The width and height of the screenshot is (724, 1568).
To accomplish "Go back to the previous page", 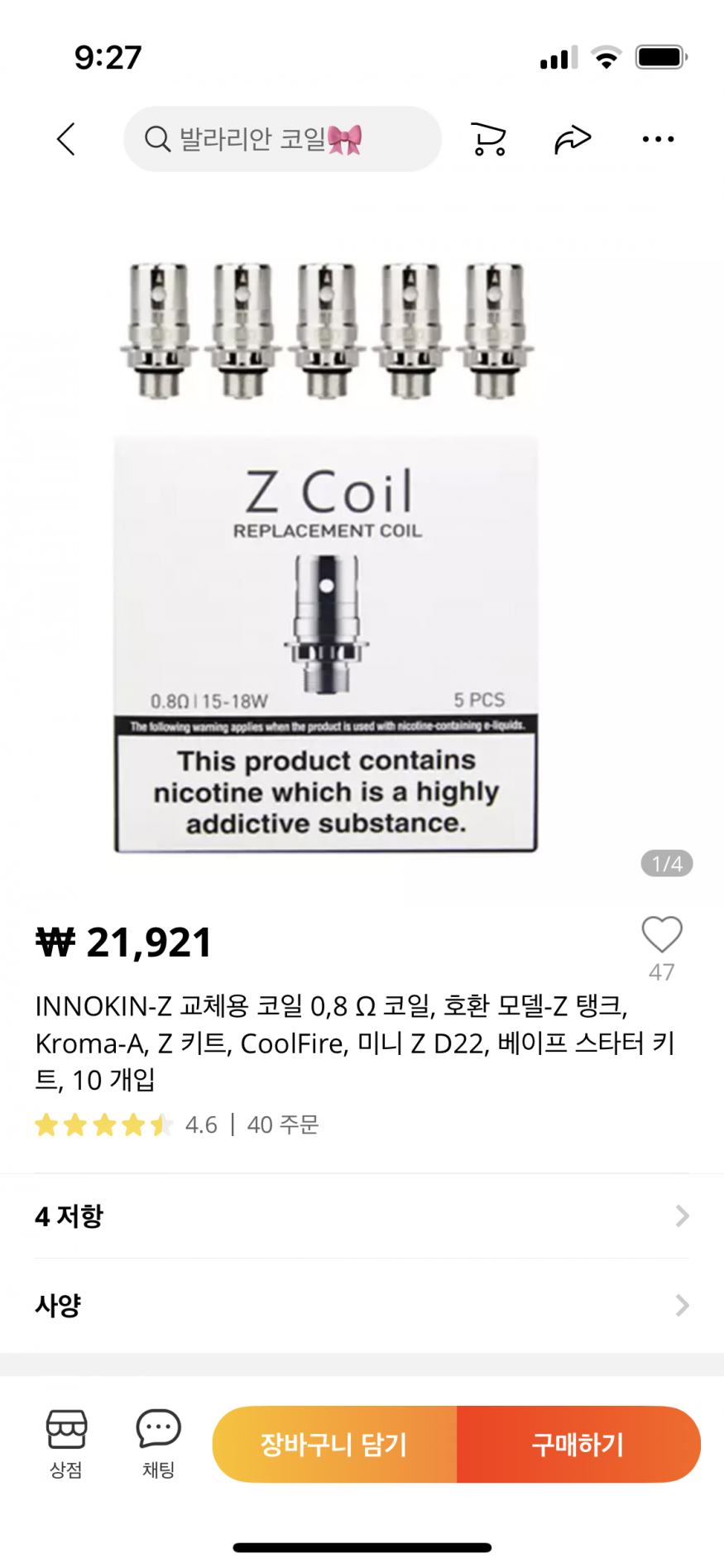I will 66,139.
